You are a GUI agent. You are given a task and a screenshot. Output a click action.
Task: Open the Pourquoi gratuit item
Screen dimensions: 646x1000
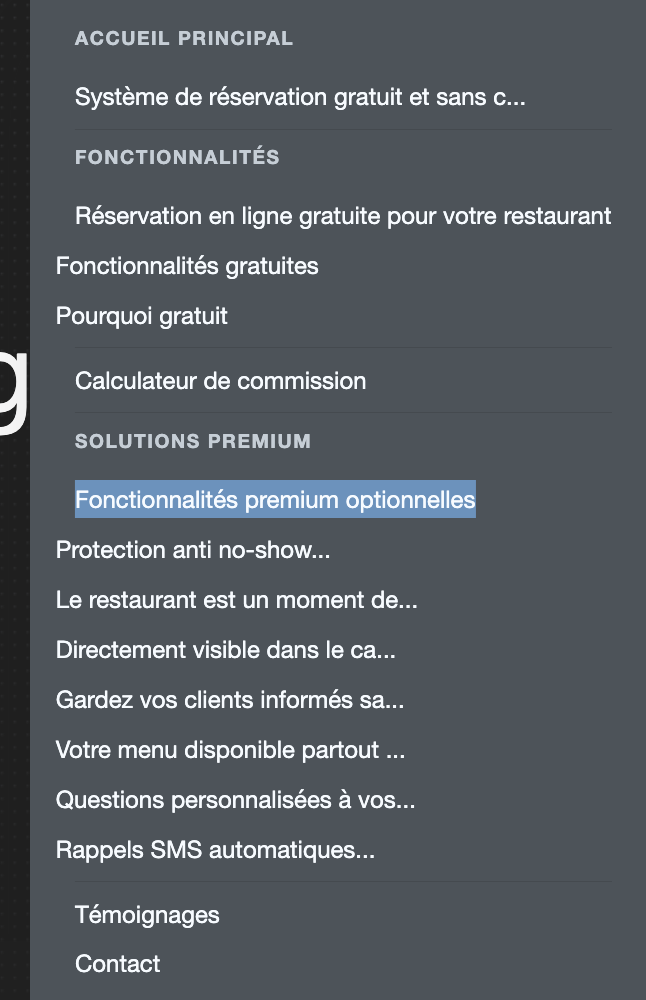coord(142,316)
